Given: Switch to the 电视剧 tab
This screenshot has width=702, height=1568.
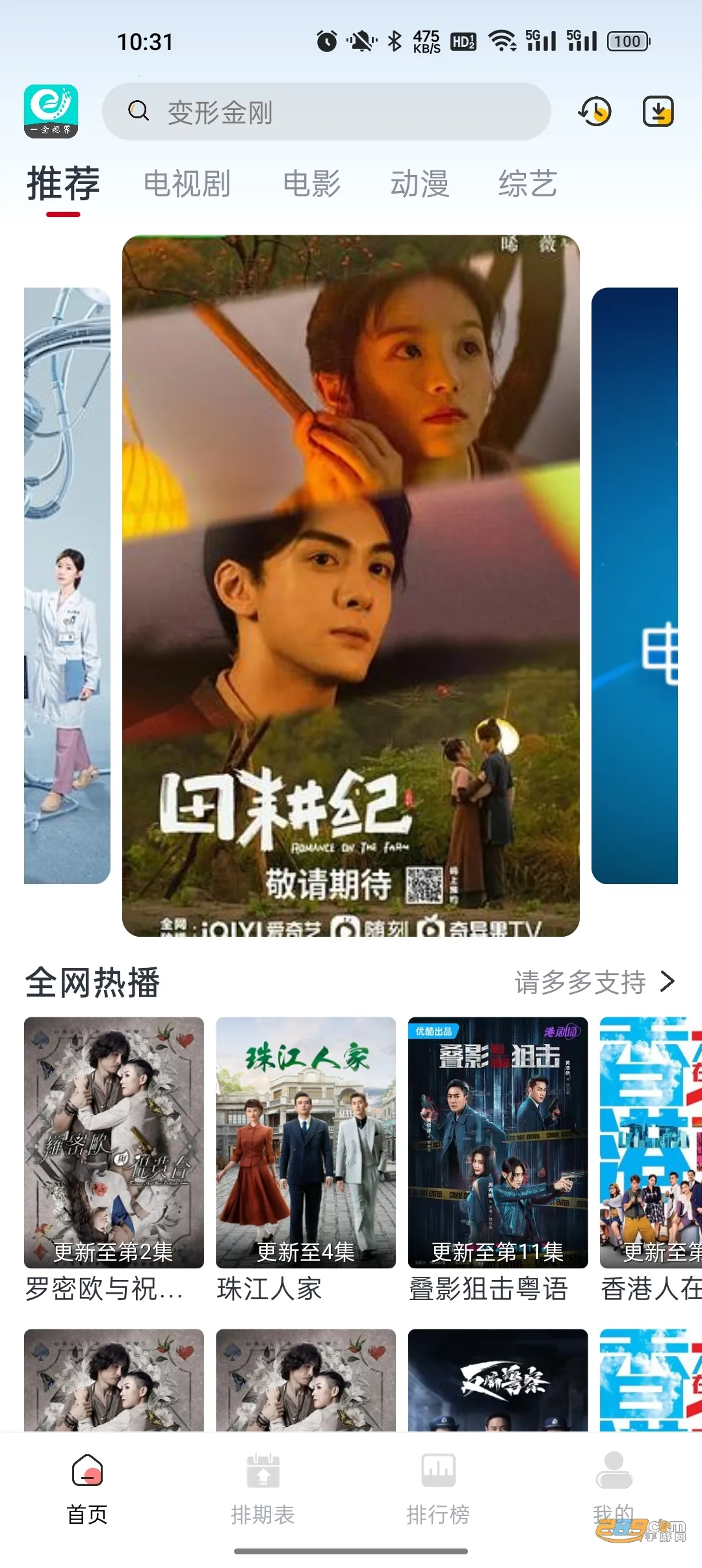Looking at the screenshot, I should click(187, 184).
